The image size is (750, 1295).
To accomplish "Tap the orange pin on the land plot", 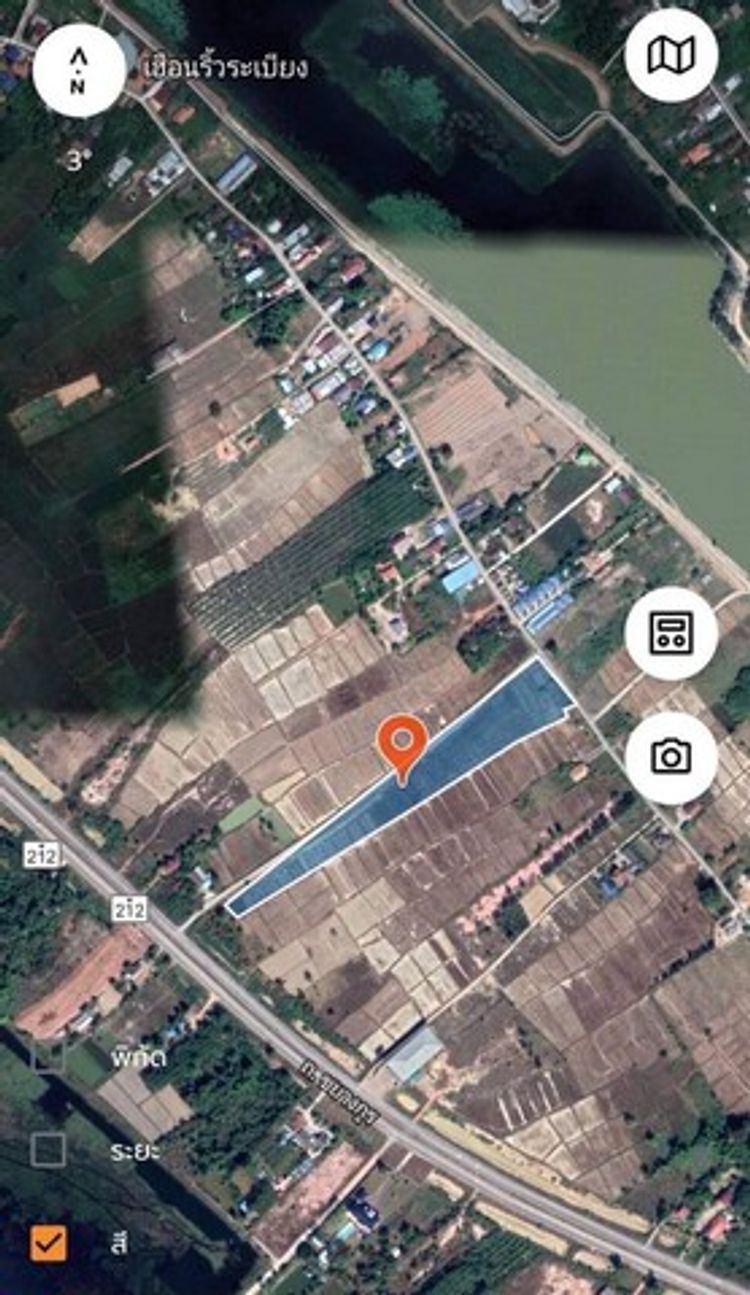I will click(402, 745).
